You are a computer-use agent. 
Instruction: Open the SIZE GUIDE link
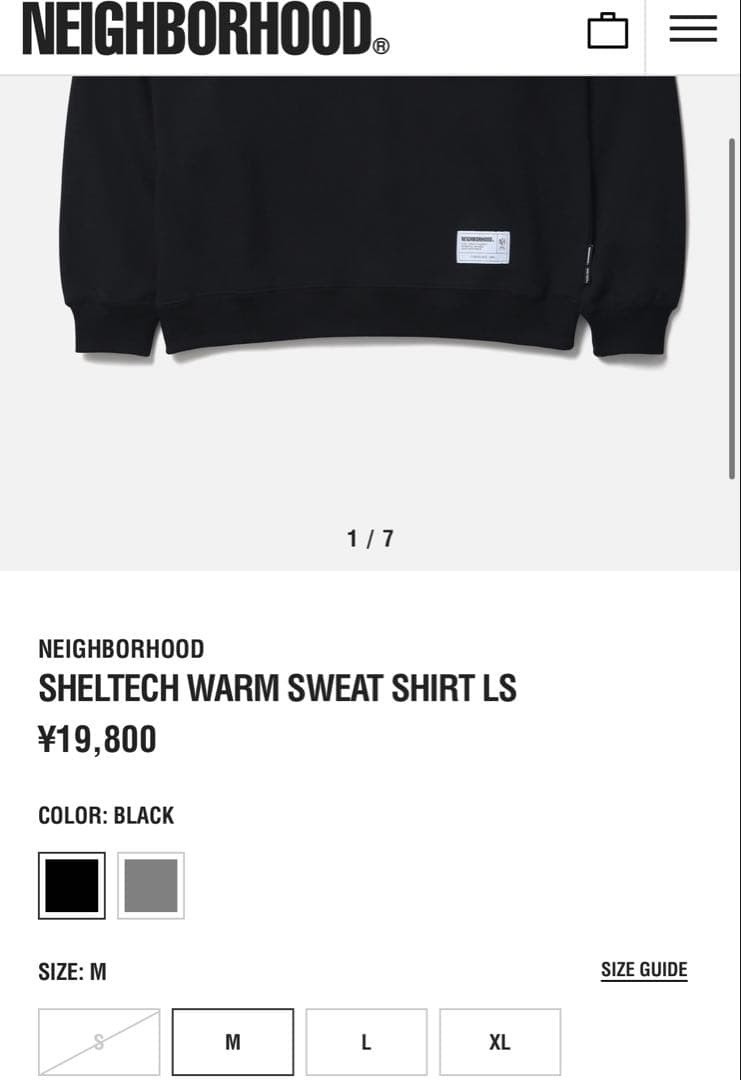click(x=643, y=968)
